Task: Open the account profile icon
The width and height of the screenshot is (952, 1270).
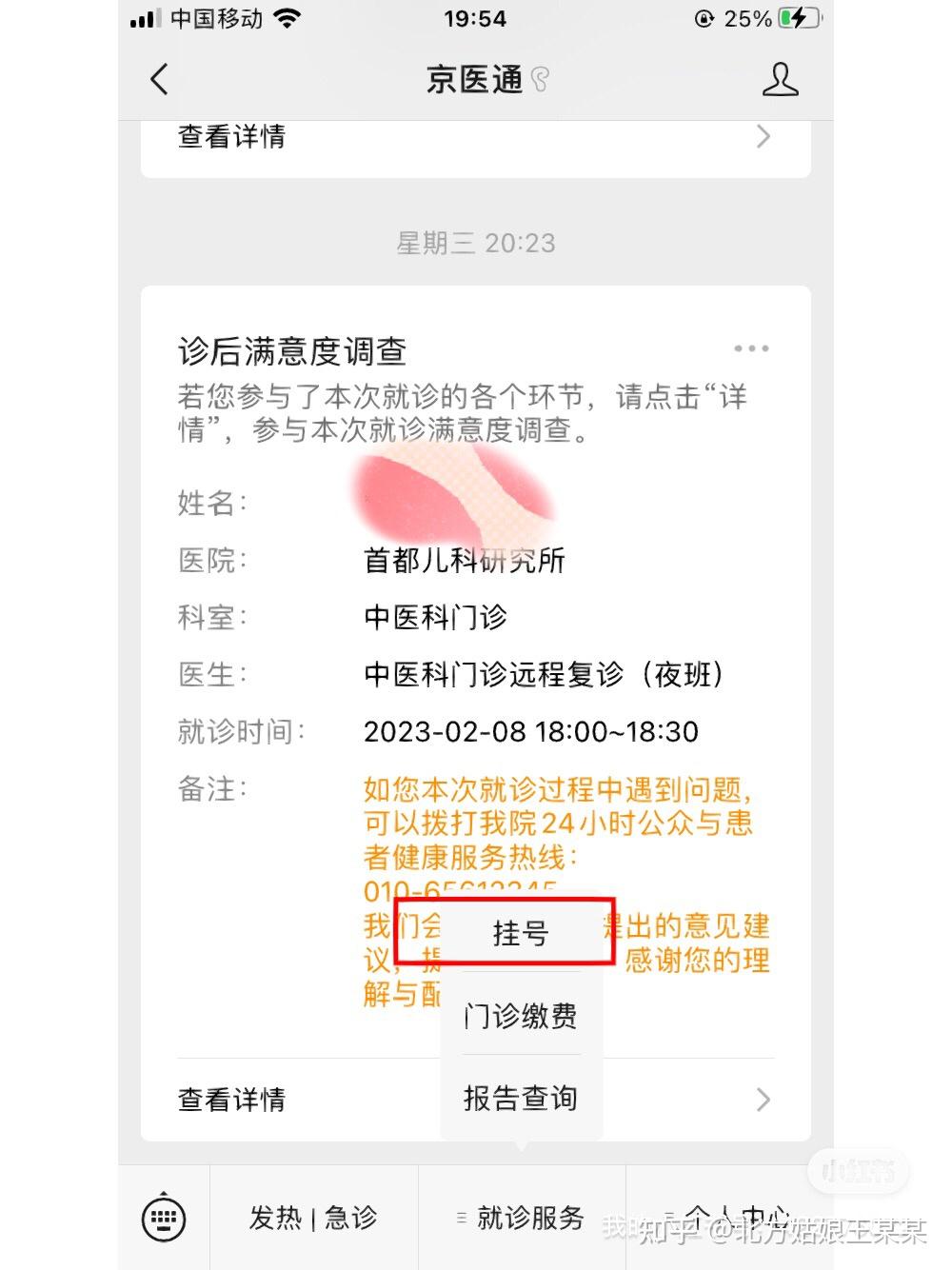Action: (780, 80)
